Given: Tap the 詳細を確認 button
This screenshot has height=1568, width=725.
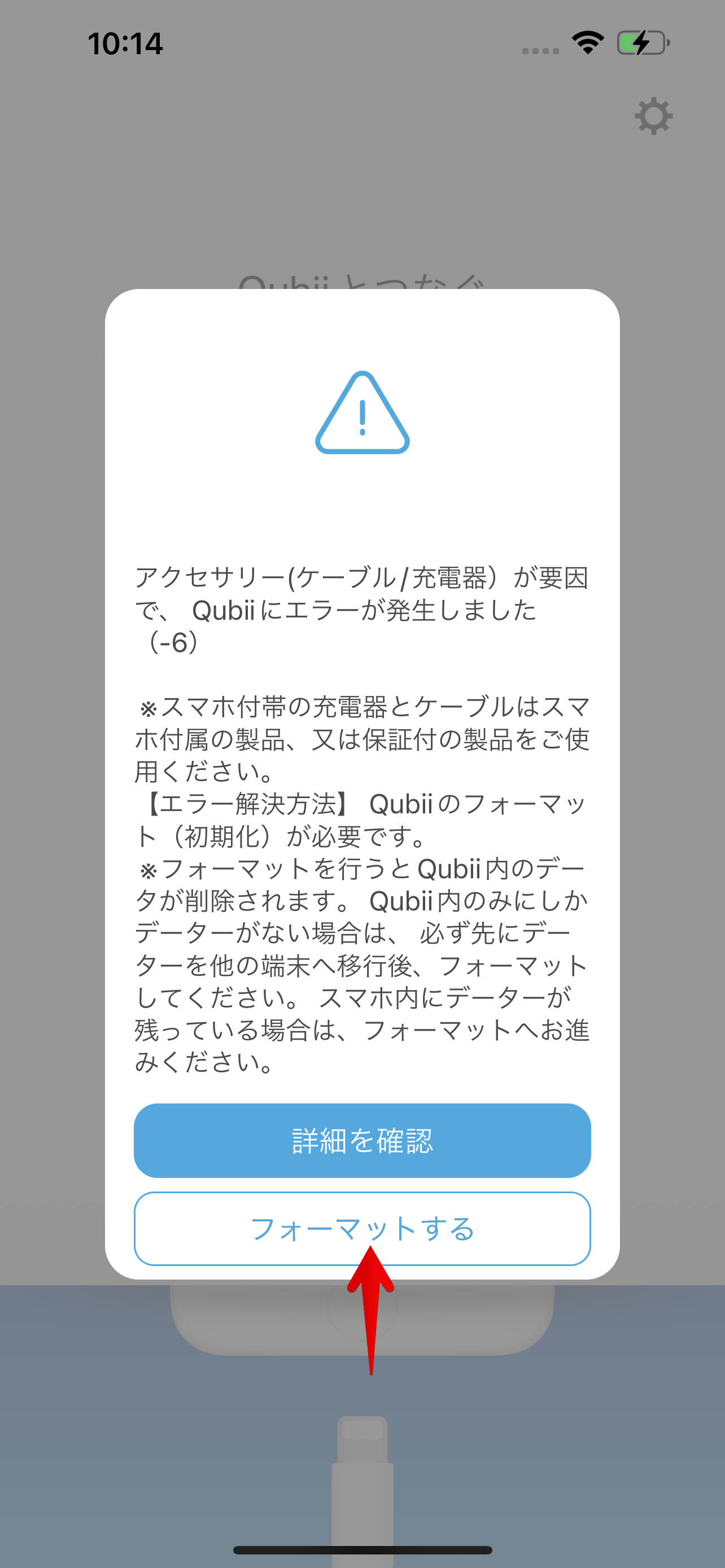Looking at the screenshot, I should tap(362, 1140).
